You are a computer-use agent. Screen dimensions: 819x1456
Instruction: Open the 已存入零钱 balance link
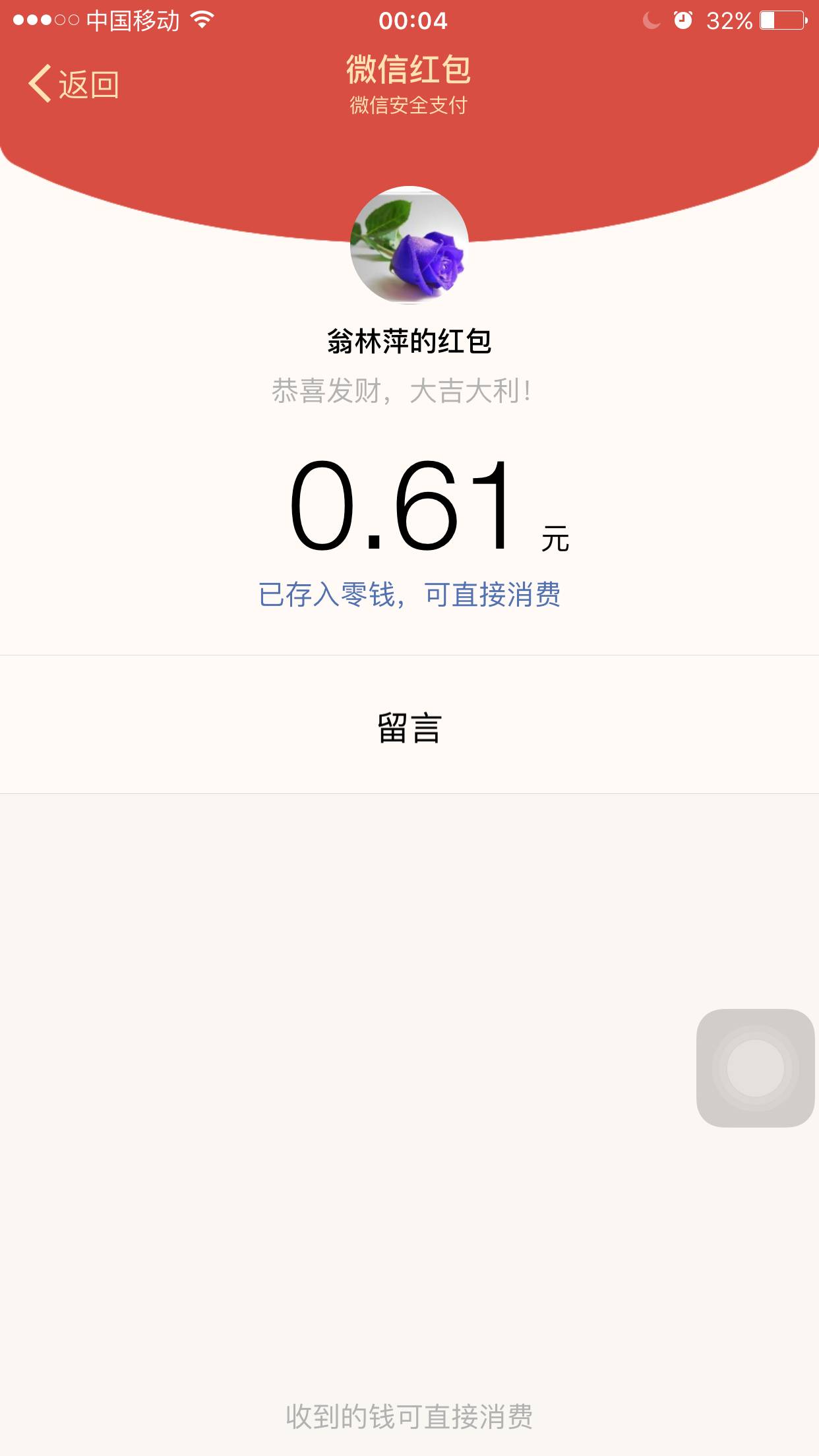point(409,595)
